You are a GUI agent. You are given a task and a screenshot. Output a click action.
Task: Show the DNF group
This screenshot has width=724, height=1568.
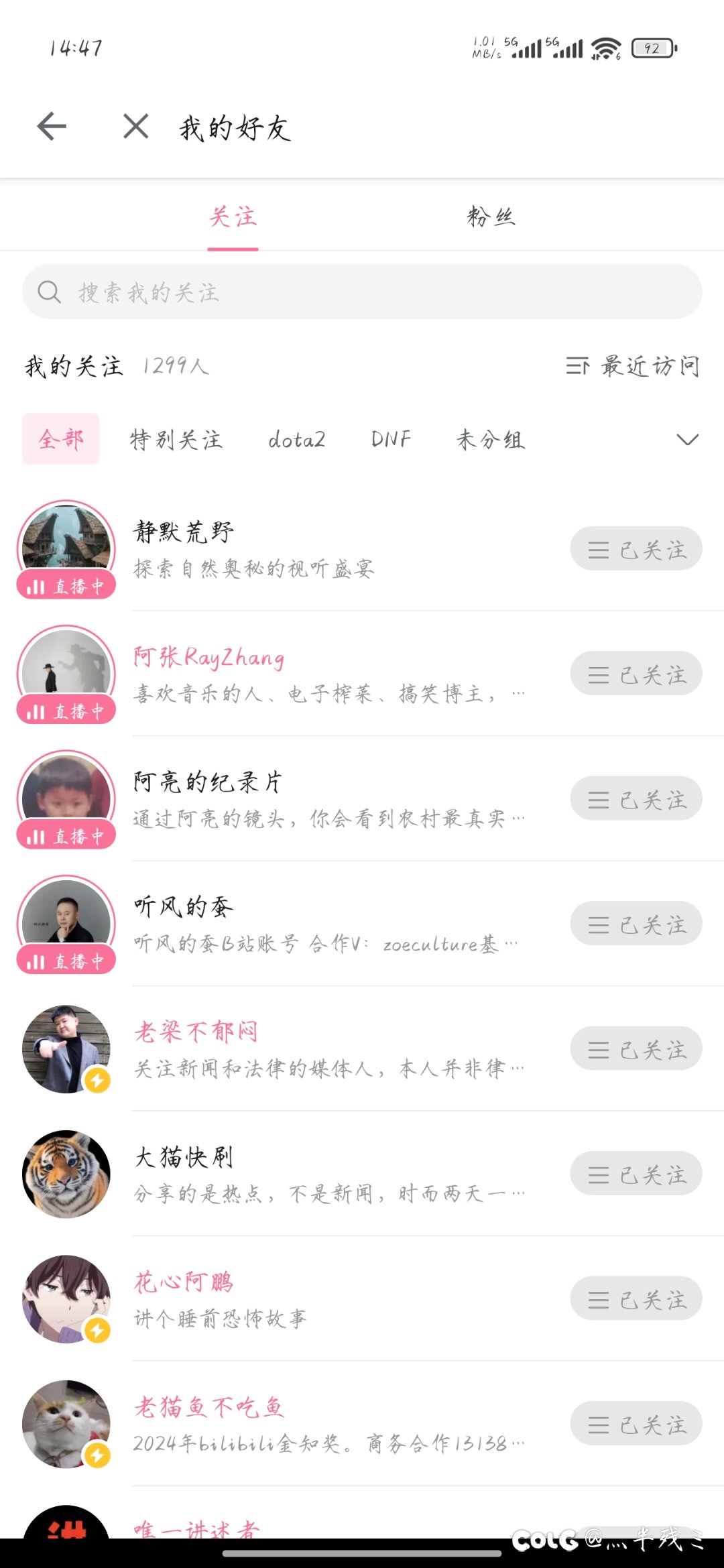(x=391, y=439)
